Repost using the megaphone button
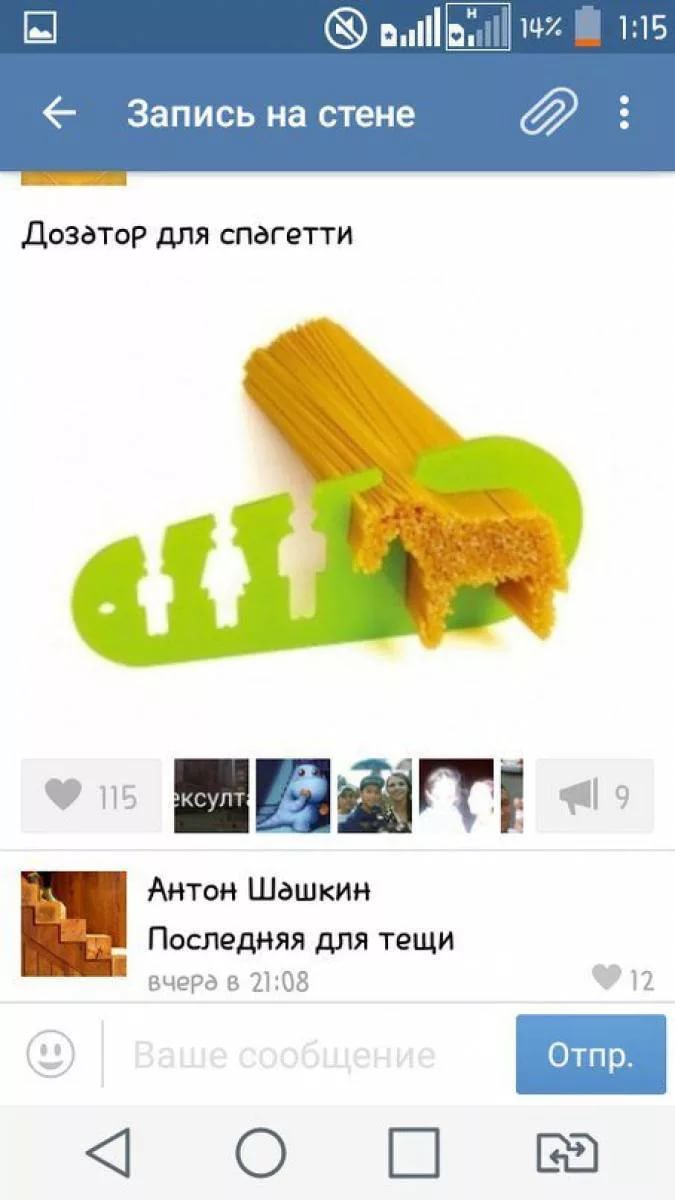Image resolution: width=675 pixels, height=1200 pixels. pyautogui.click(x=594, y=796)
